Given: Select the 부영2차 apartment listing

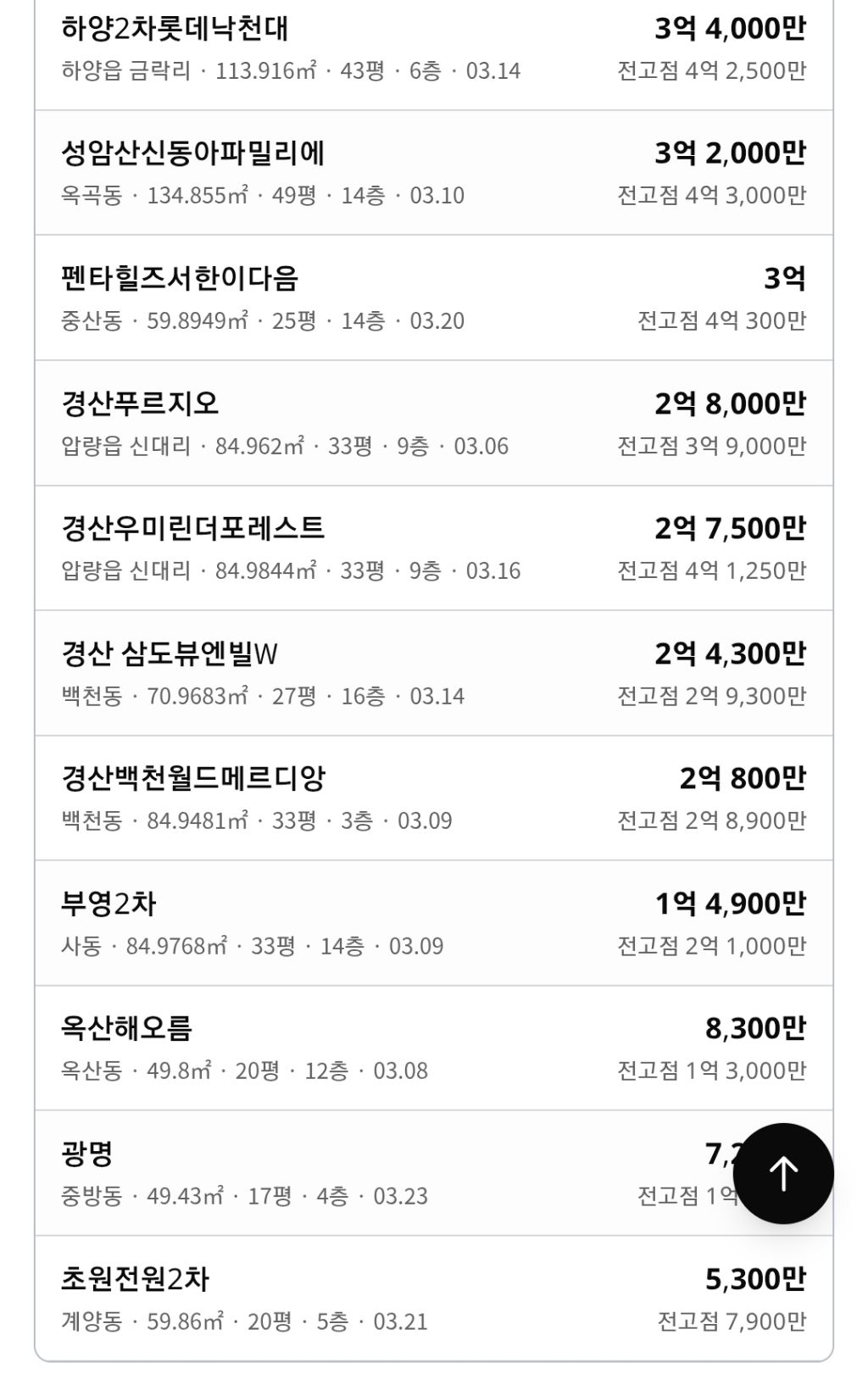Looking at the screenshot, I should coord(434,923).
